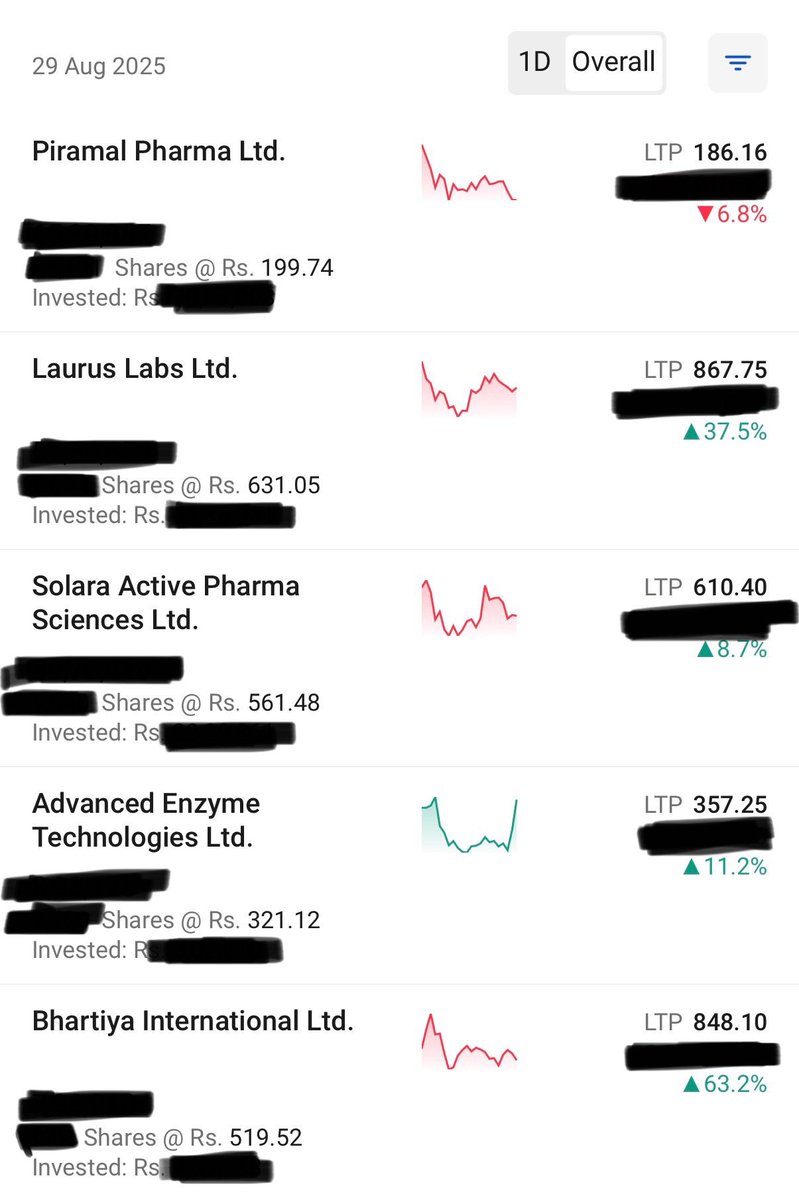Open the holdings filter icon
799x1200 pixels.
click(x=737, y=64)
